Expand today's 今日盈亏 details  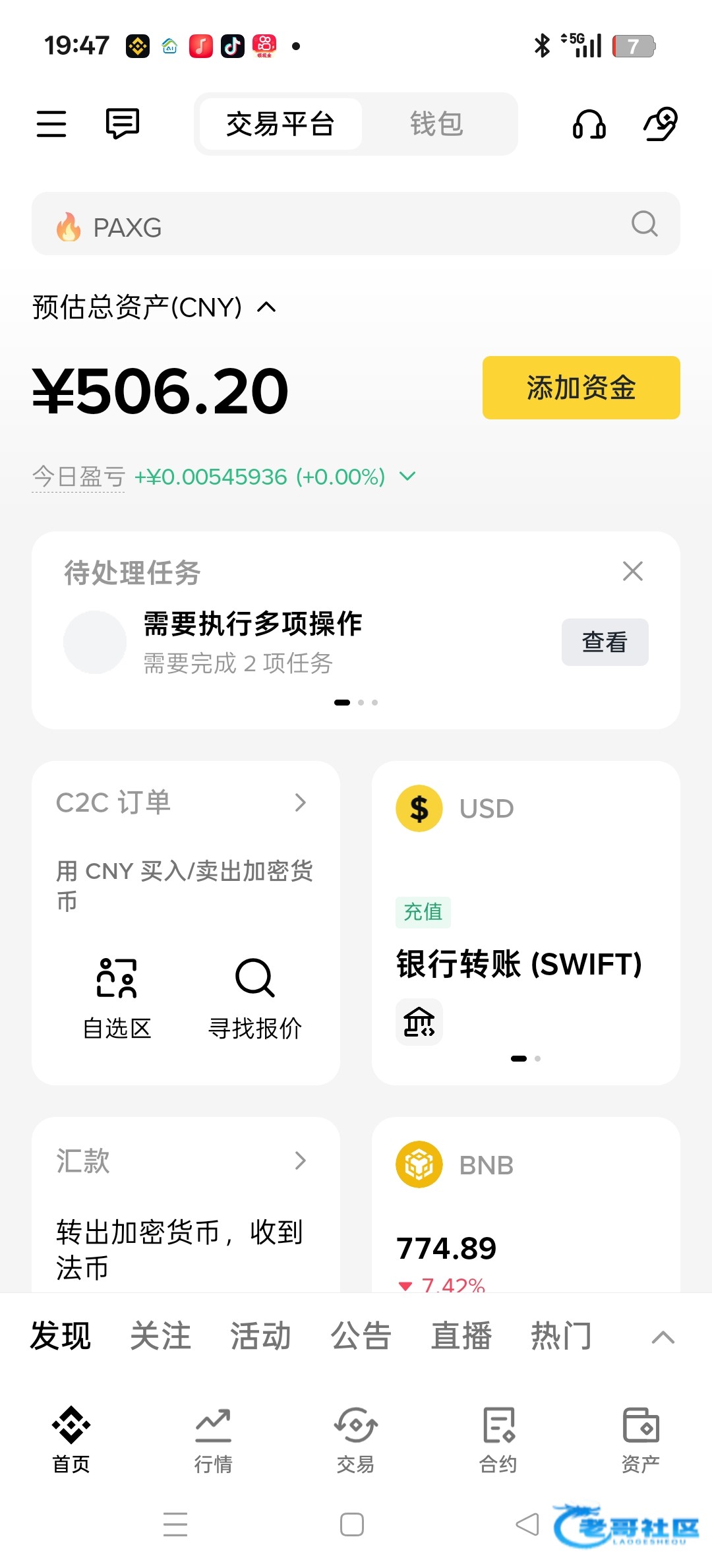pyautogui.click(x=408, y=476)
